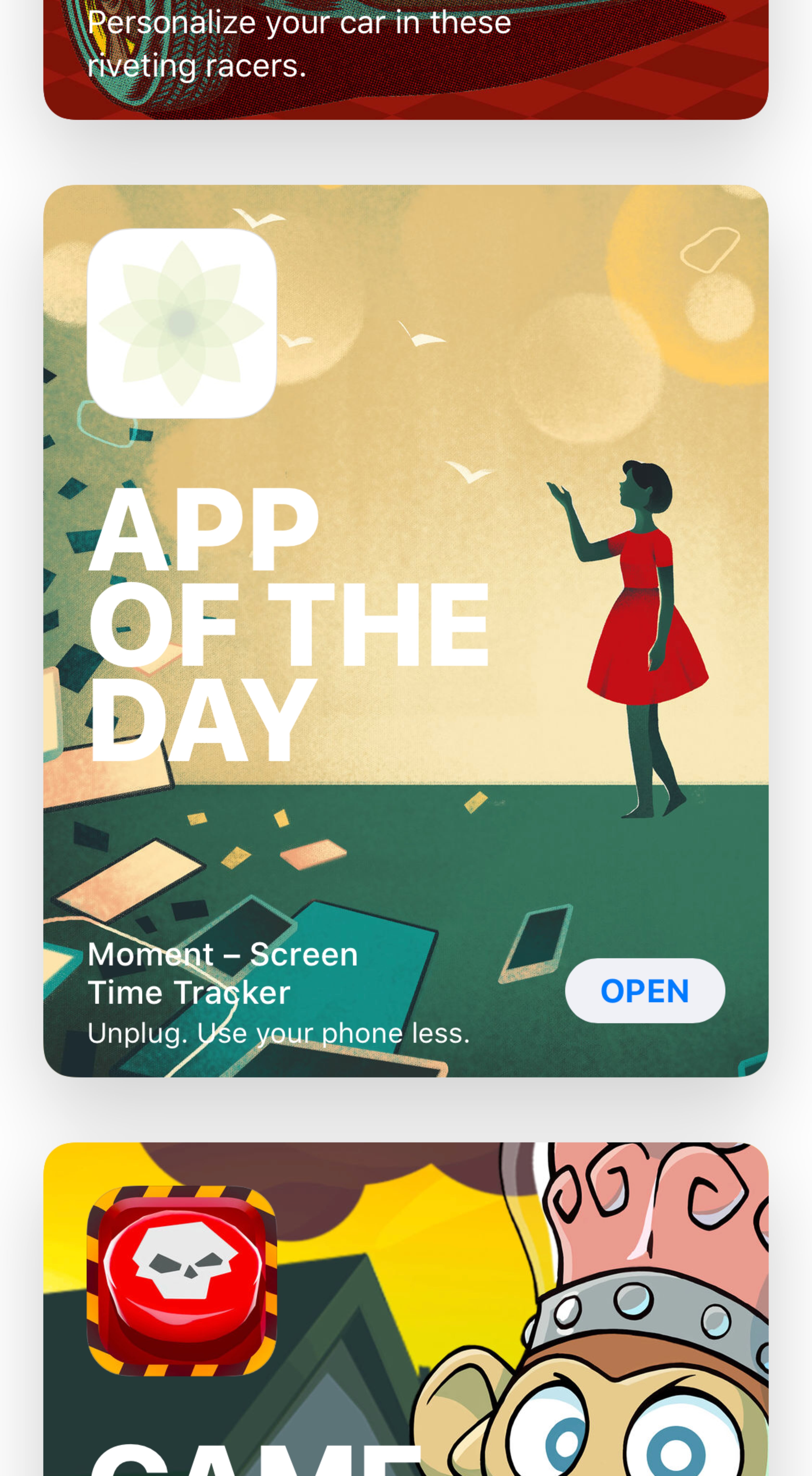Open the Game of the Day card

406,1309
